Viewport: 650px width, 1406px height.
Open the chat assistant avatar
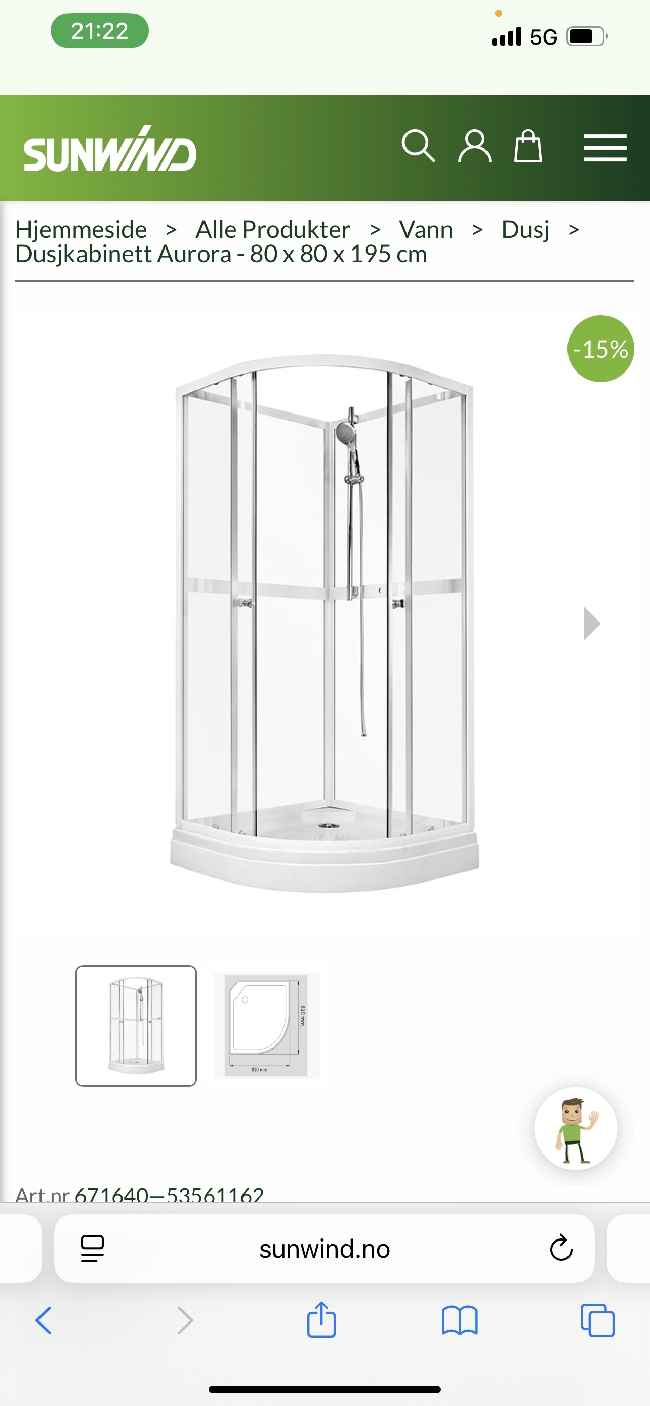[575, 1129]
